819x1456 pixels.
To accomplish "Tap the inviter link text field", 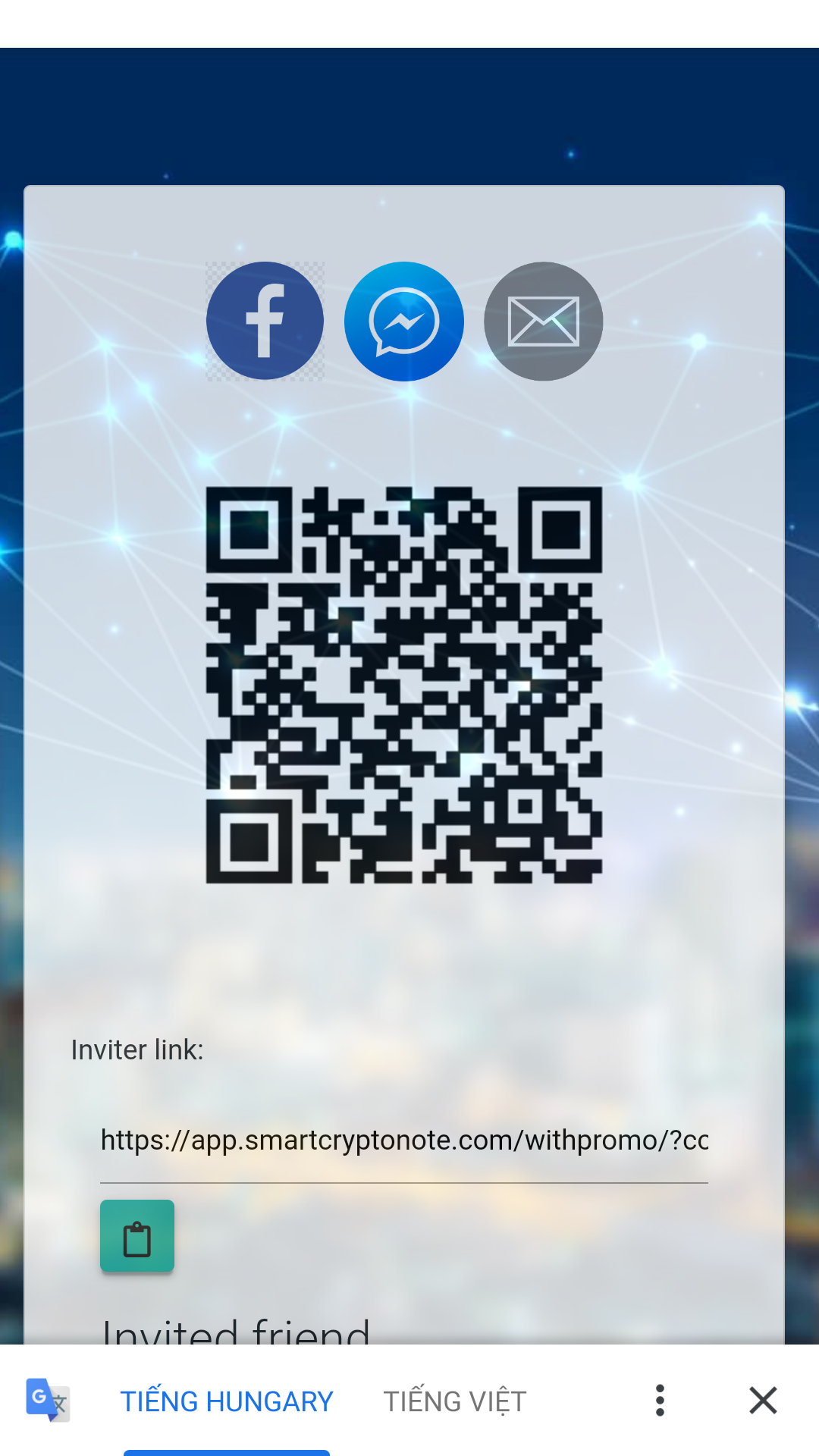I will [403, 1141].
